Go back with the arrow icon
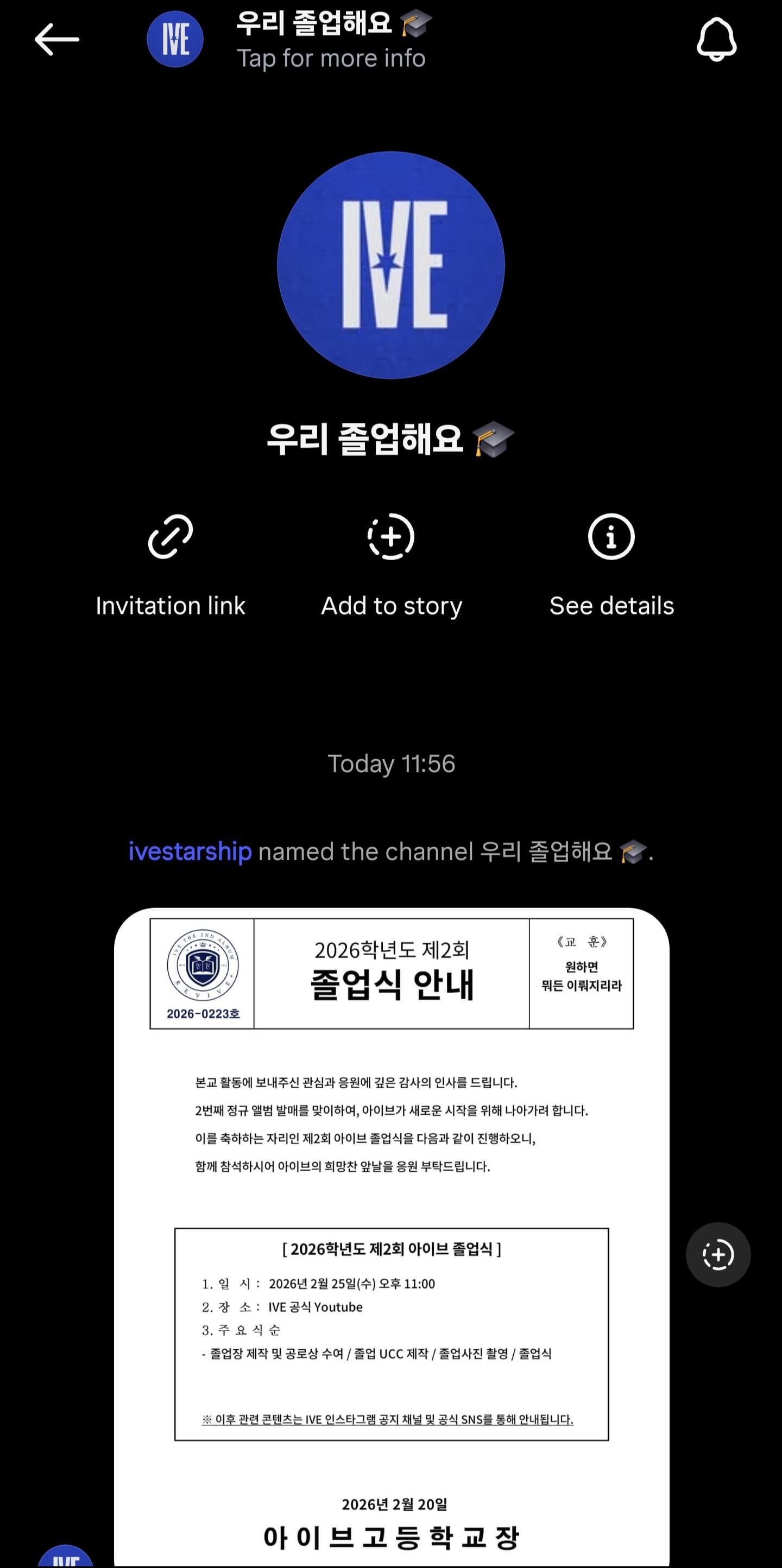The width and height of the screenshot is (782, 1568). click(56, 40)
